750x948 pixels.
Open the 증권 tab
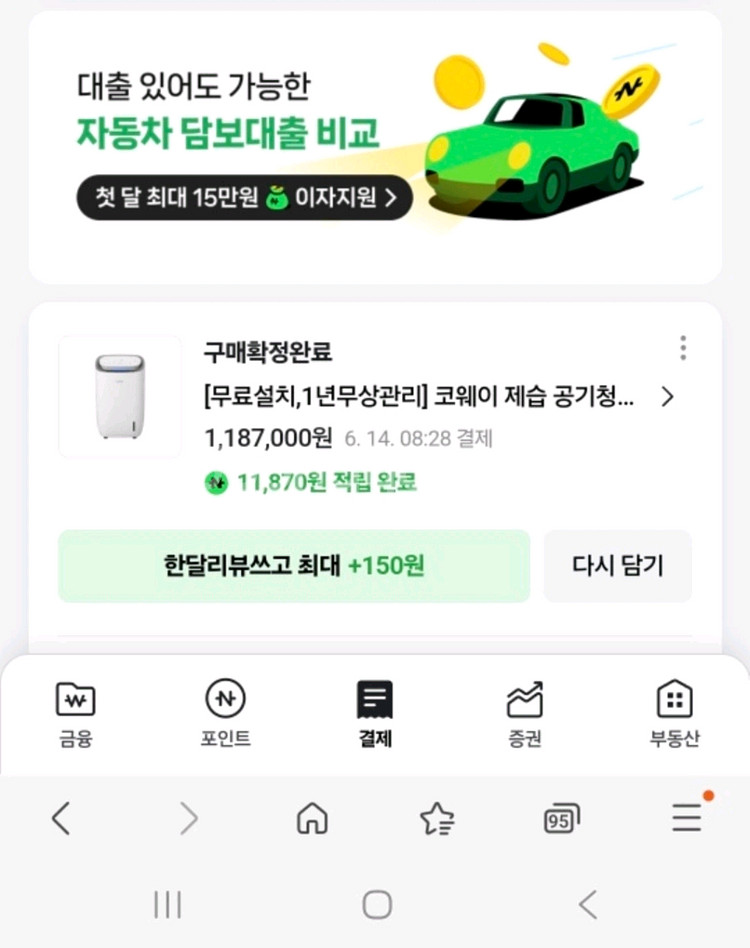525,713
